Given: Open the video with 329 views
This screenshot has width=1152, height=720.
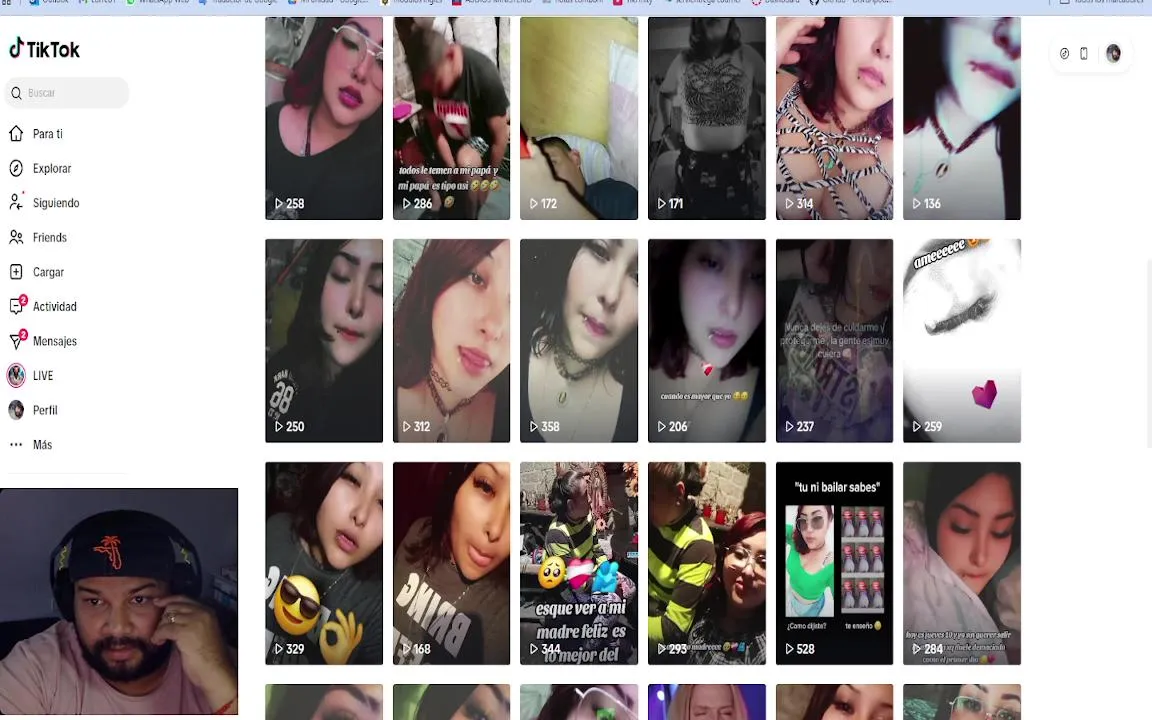Looking at the screenshot, I should click(x=323, y=563).
